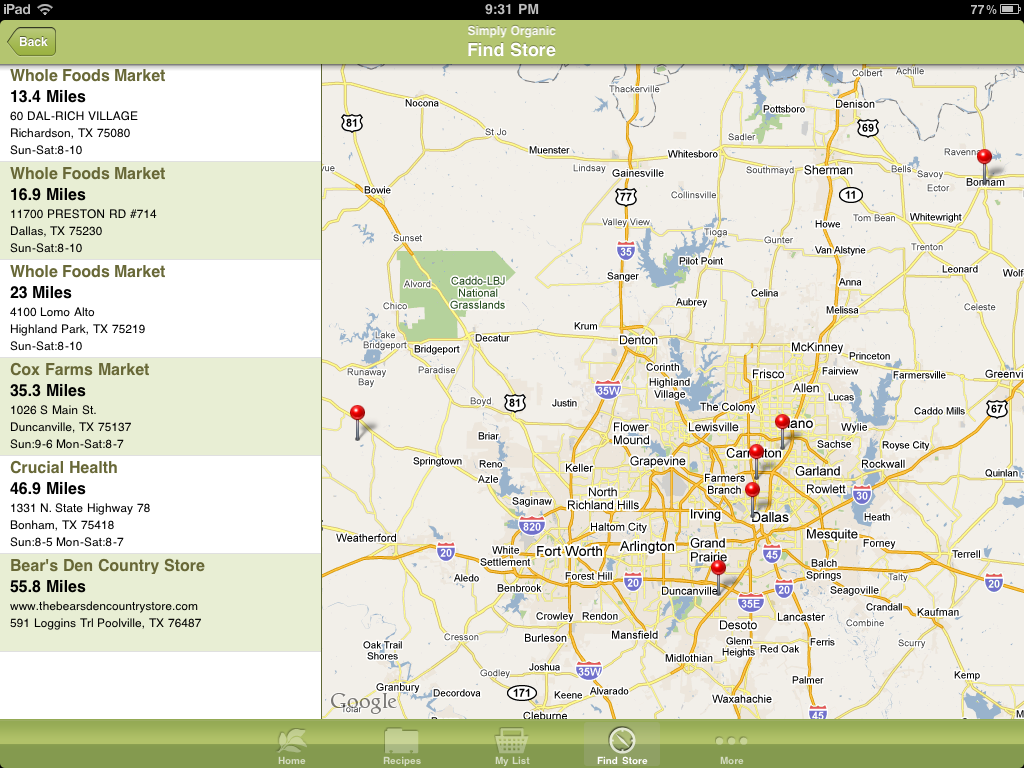Select Whole Foods Market on Preston Rd

click(160, 210)
